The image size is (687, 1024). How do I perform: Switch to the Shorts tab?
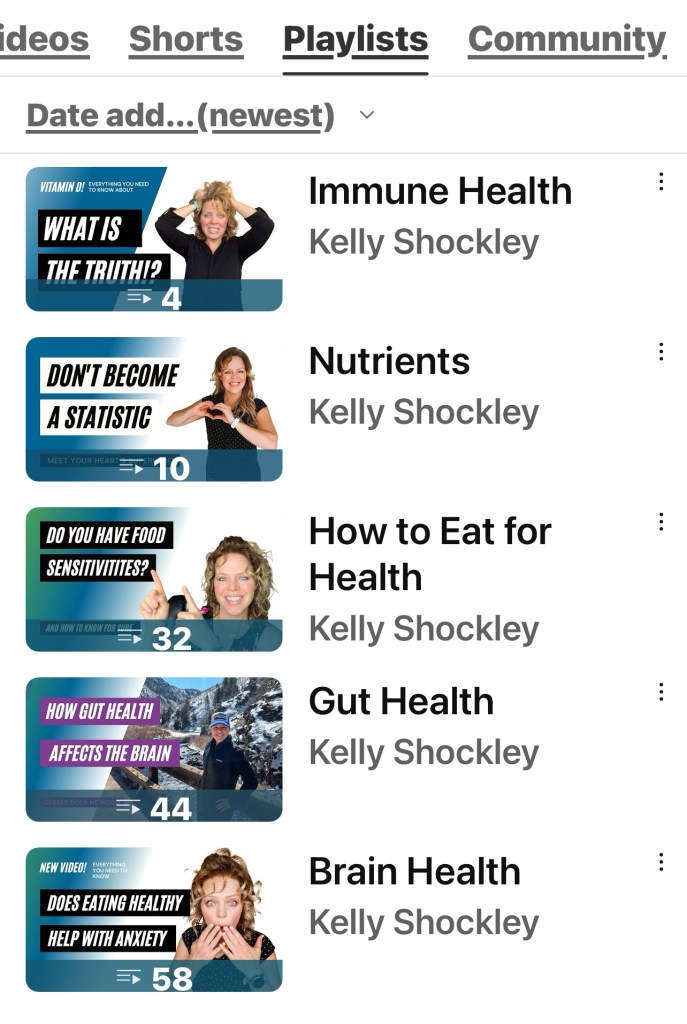(x=186, y=40)
